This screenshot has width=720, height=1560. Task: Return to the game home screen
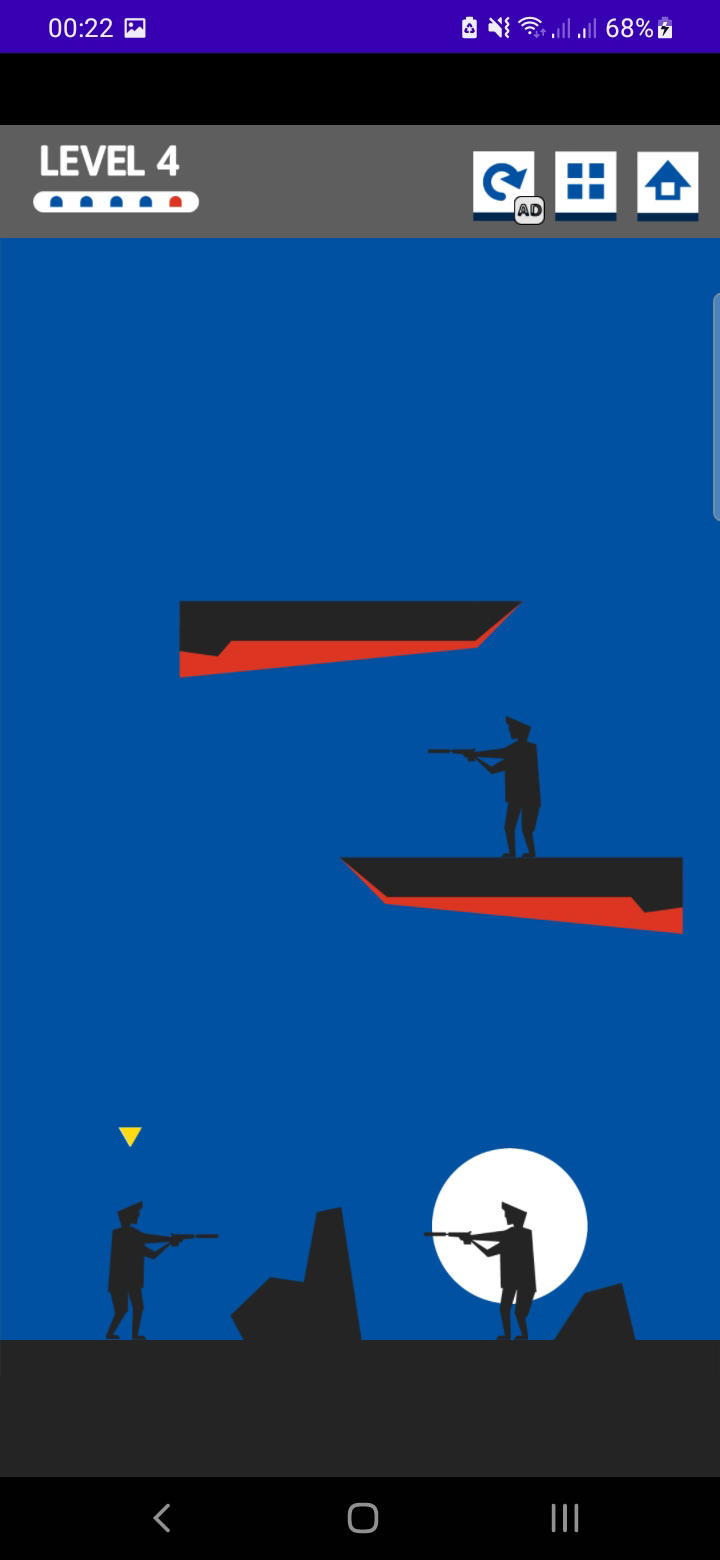[x=667, y=184]
